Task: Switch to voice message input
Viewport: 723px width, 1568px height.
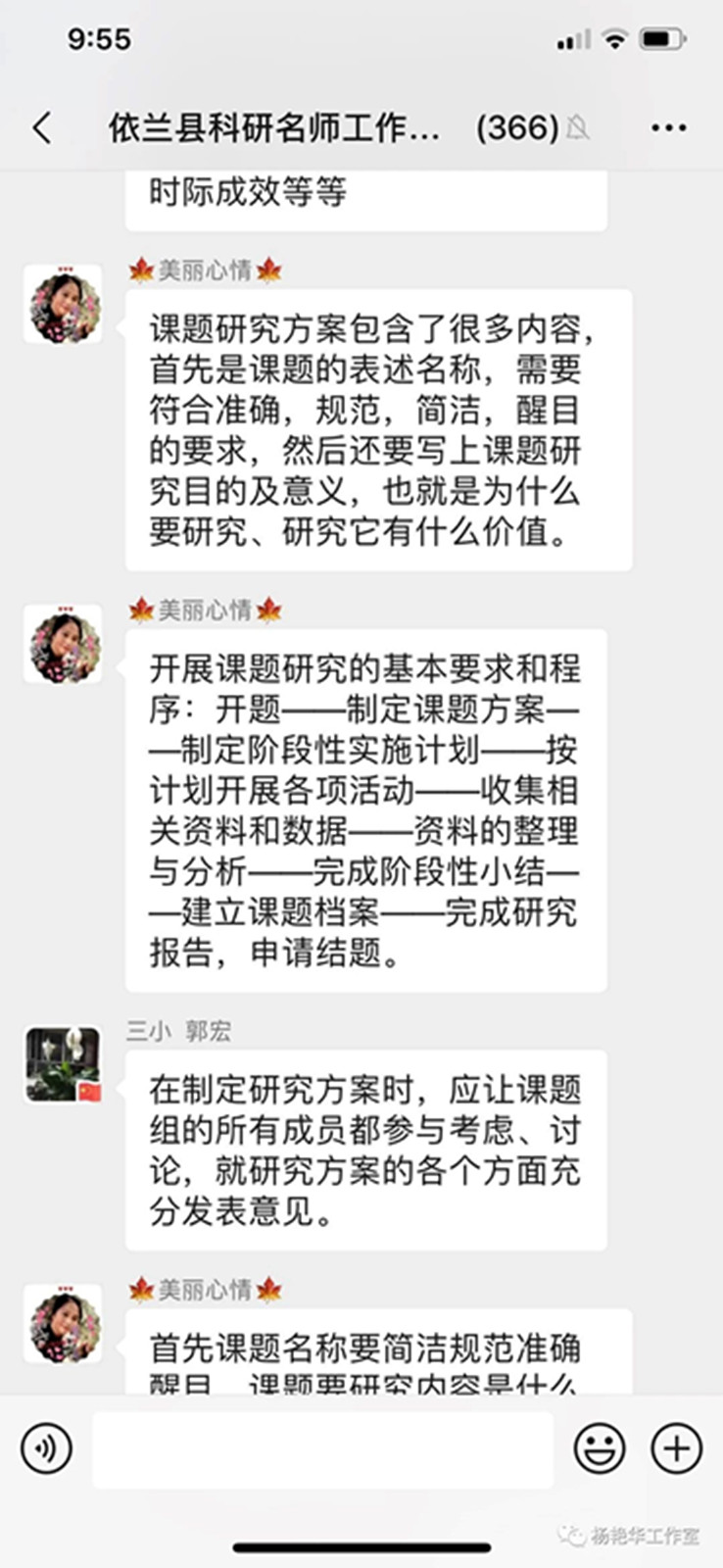Action: [x=46, y=1448]
